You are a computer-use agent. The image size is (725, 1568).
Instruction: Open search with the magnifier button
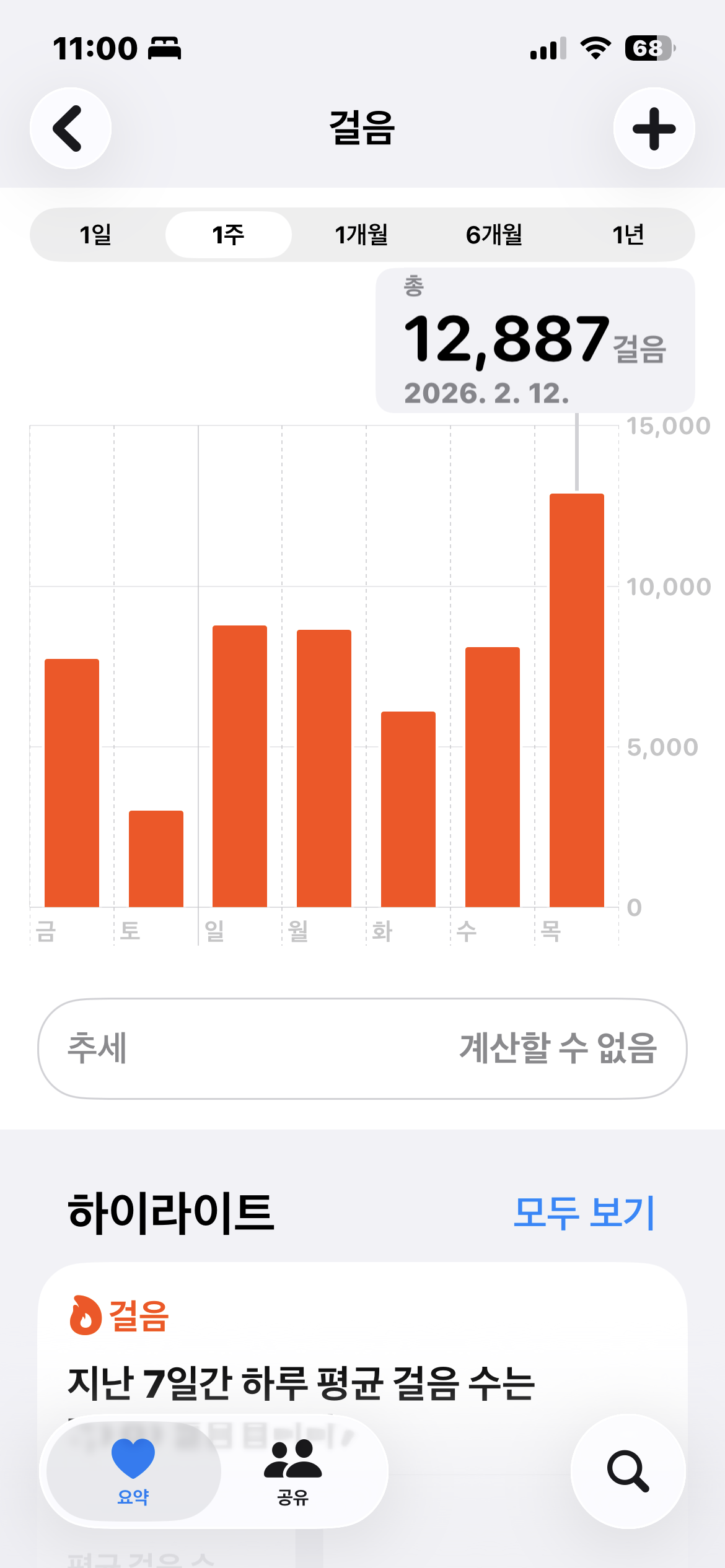click(x=628, y=1471)
